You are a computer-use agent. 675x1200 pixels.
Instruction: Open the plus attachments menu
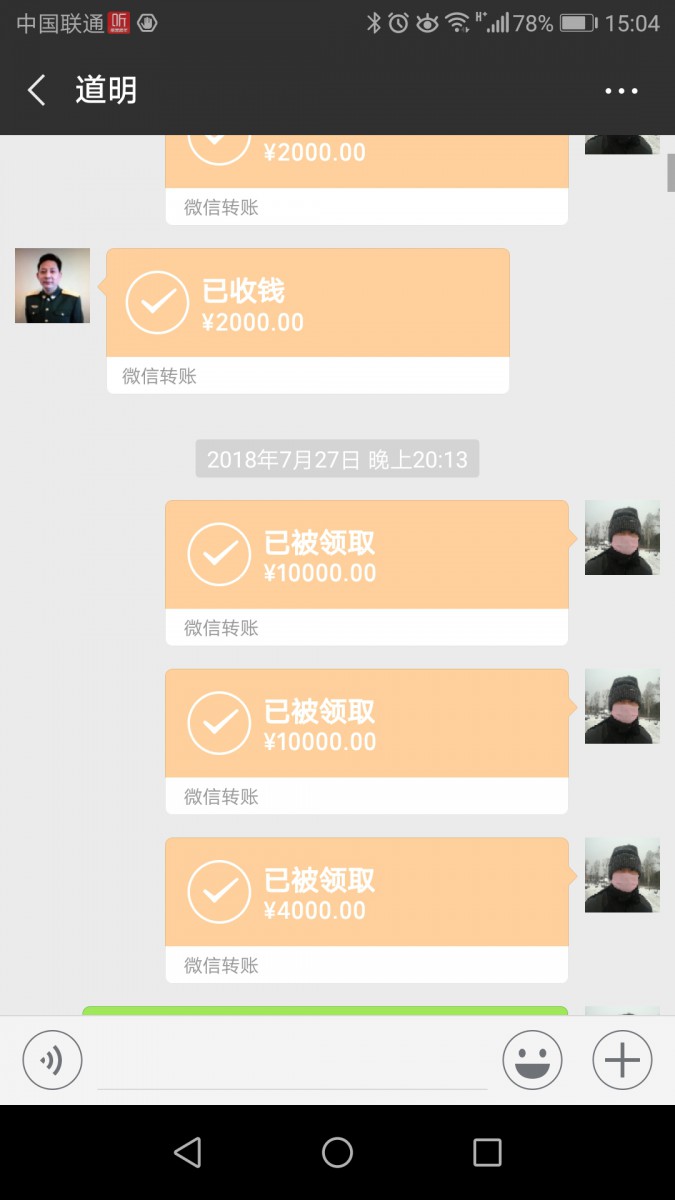(x=622, y=1060)
